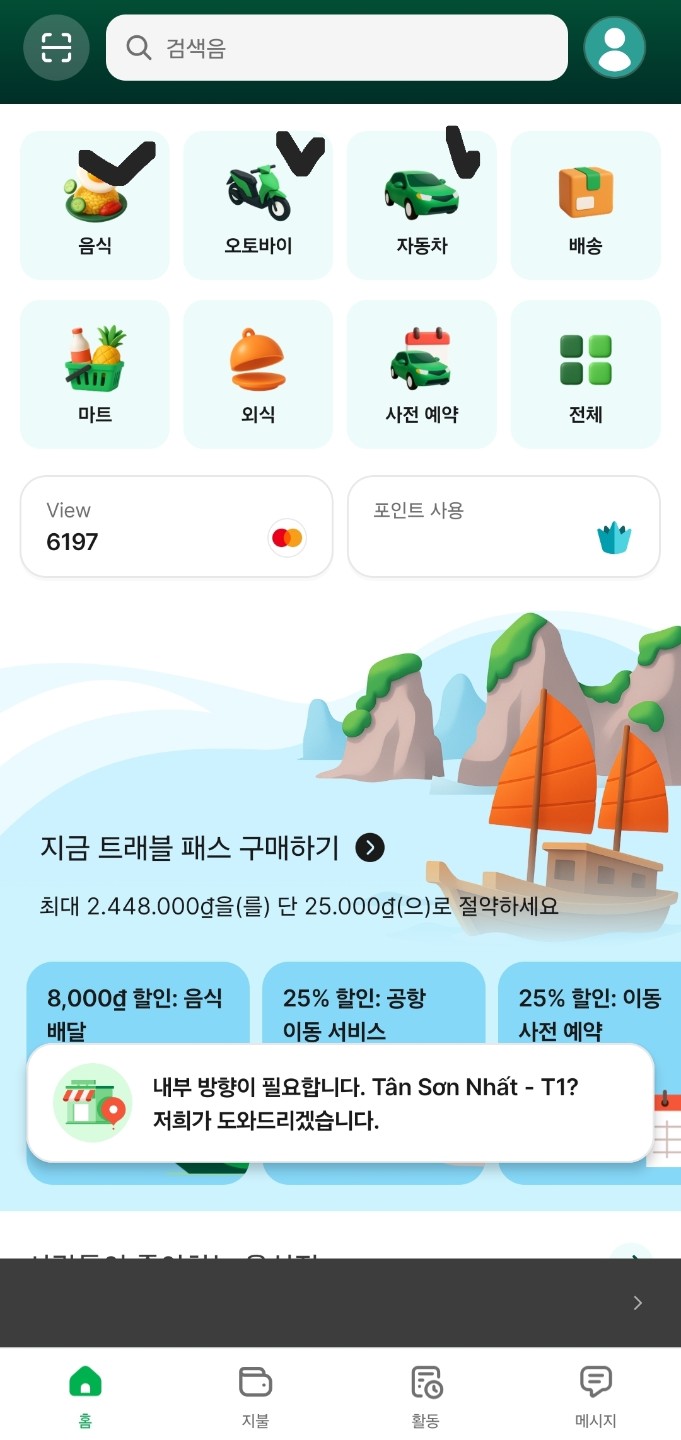This screenshot has height=1440, width=681.
Task: Switch to the 지불 payment tab
Action: [255, 1396]
